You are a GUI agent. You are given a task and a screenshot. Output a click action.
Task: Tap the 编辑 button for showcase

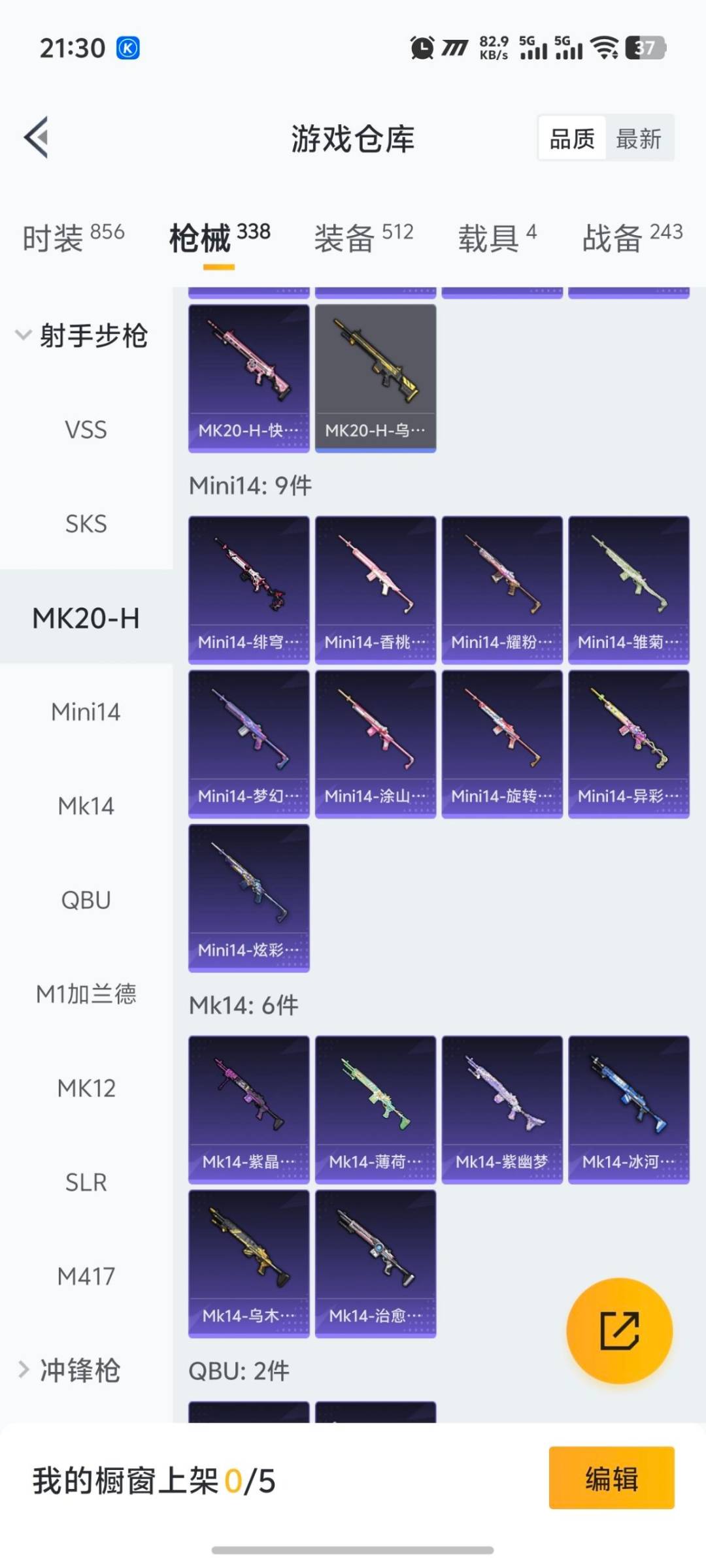click(x=611, y=1478)
